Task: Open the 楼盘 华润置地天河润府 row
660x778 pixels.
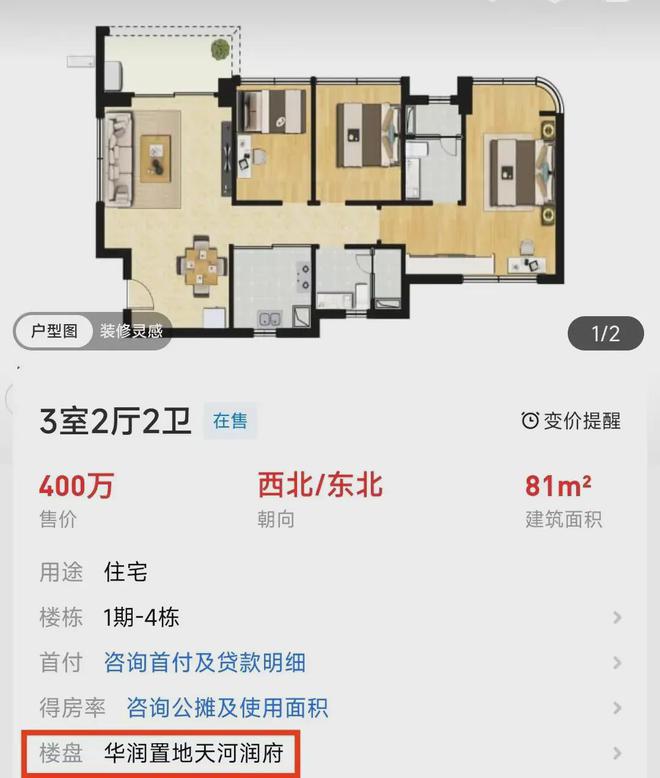Action: (330, 753)
